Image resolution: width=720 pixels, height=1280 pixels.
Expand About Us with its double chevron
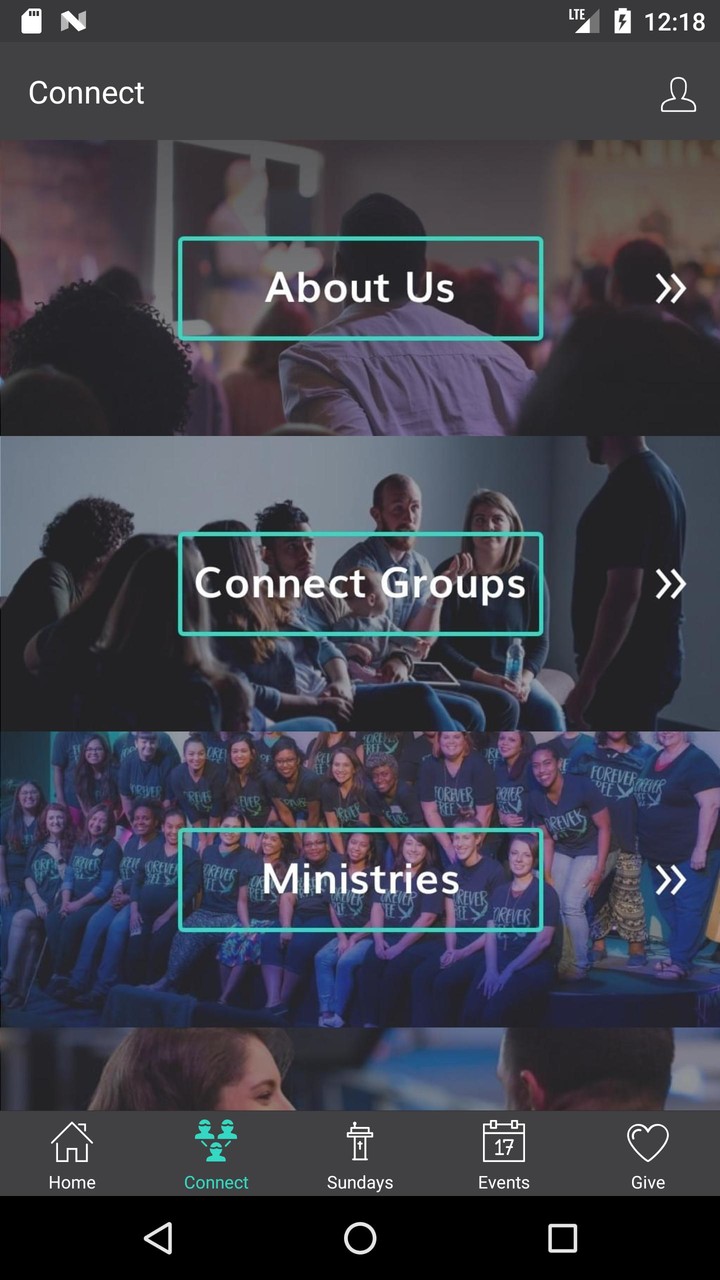[670, 289]
